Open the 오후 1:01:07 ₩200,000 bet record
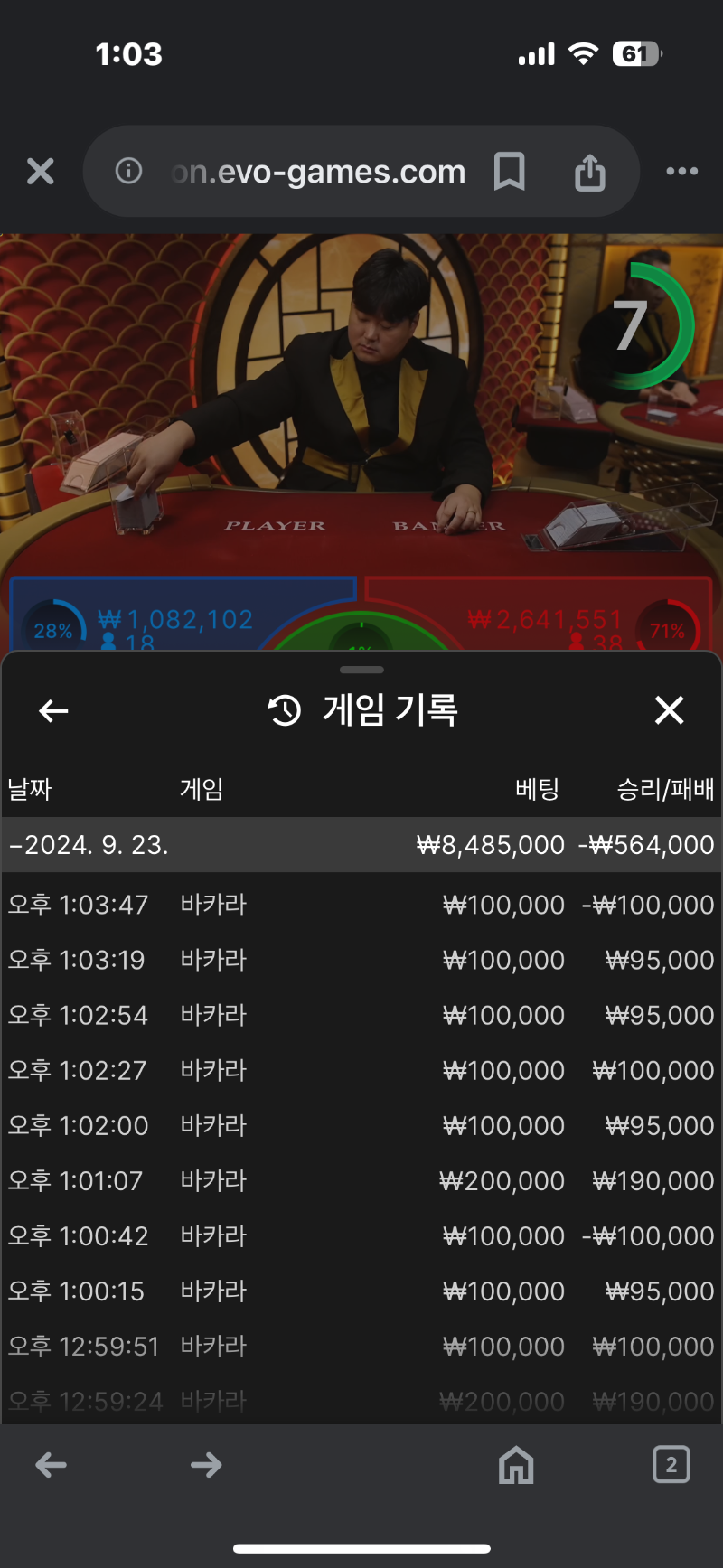This screenshot has width=723, height=1568. (x=361, y=1180)
